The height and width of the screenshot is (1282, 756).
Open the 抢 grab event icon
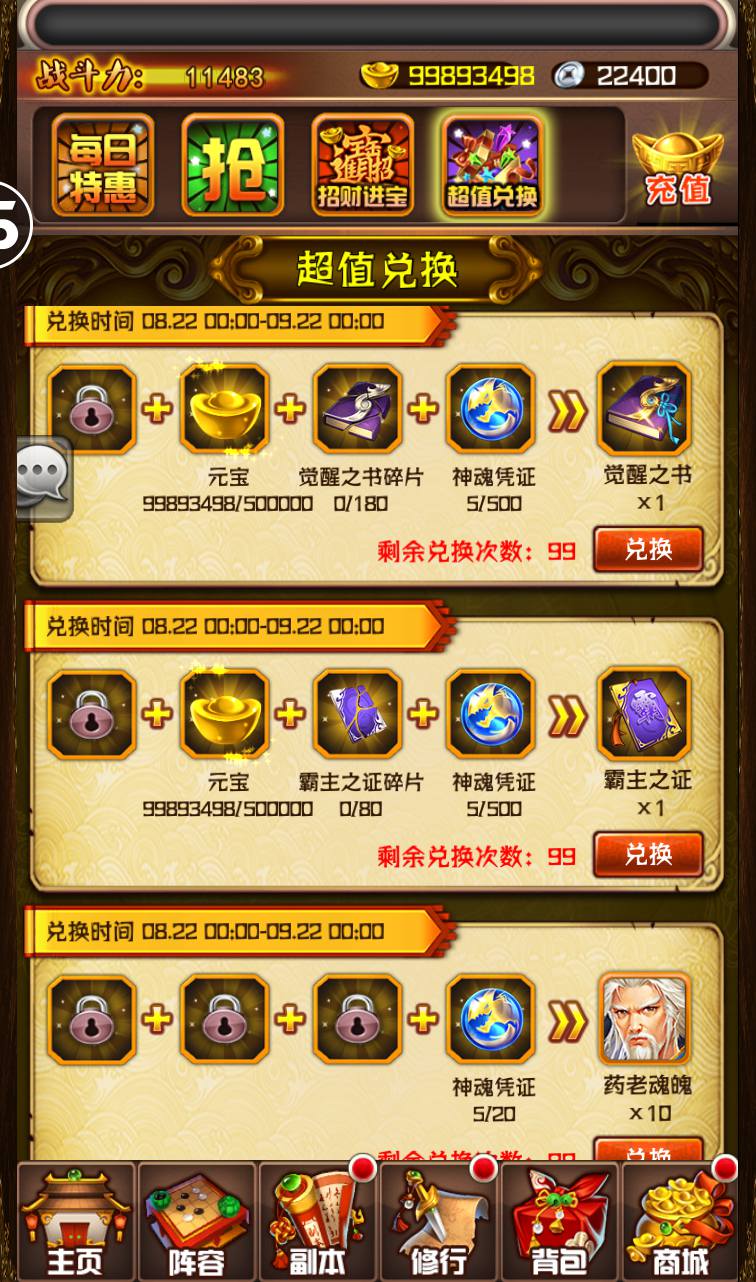point(233,166)
